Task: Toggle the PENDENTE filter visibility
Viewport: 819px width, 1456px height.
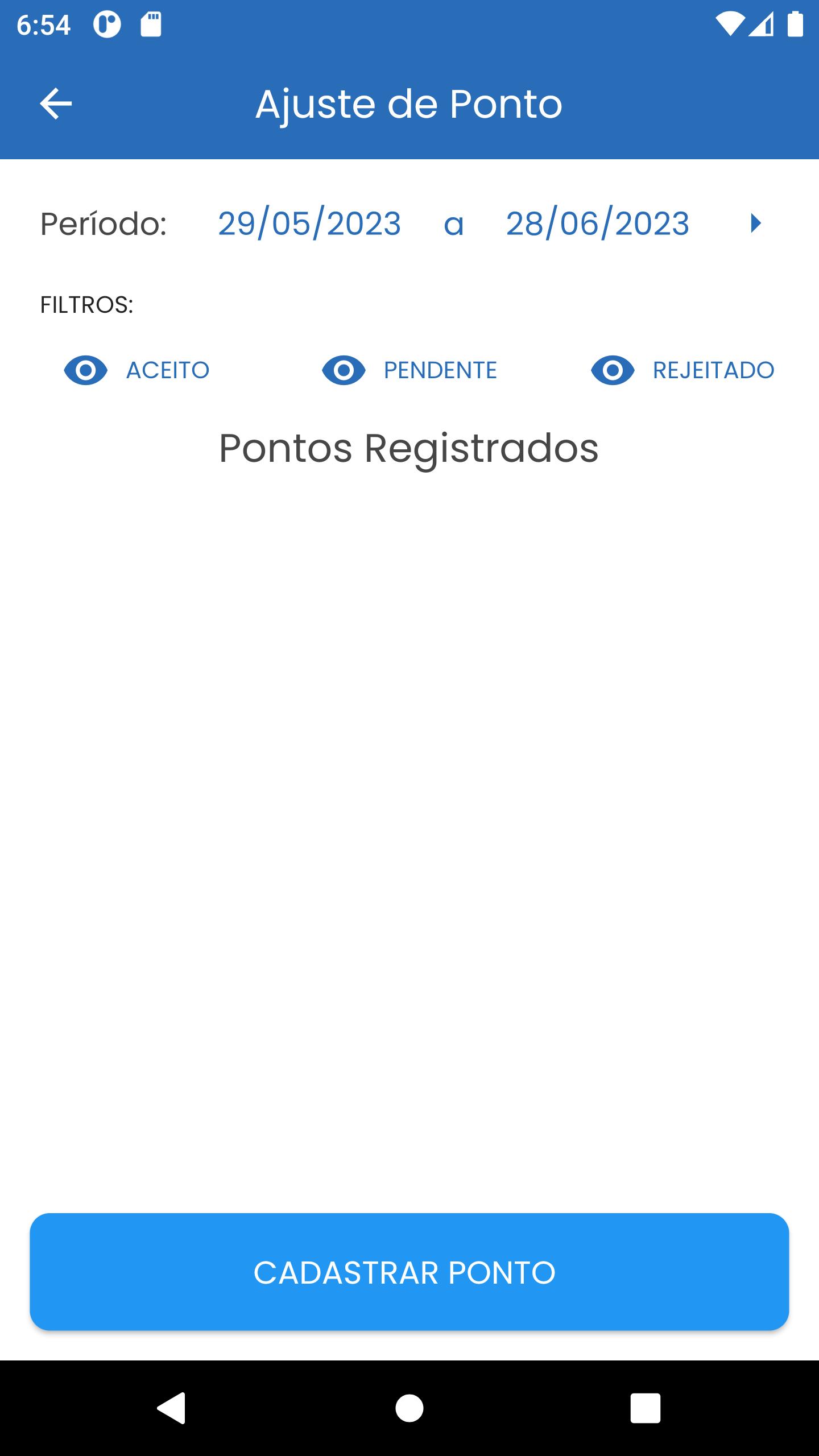Action: click(x=409, y=370)
